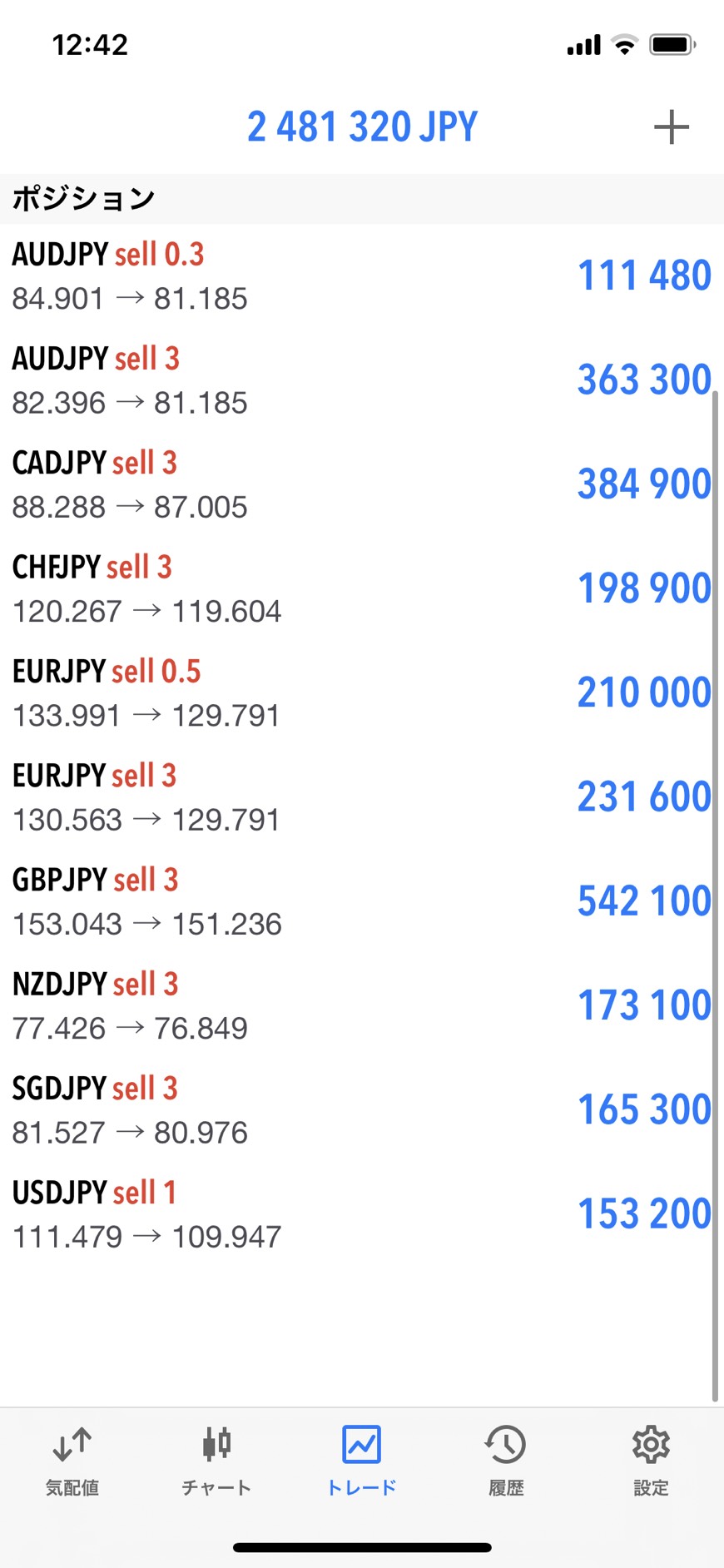Open the AUDJPY sell 0.3 position
This screenshot has width=724, height=1568.
tap(362, 276)
